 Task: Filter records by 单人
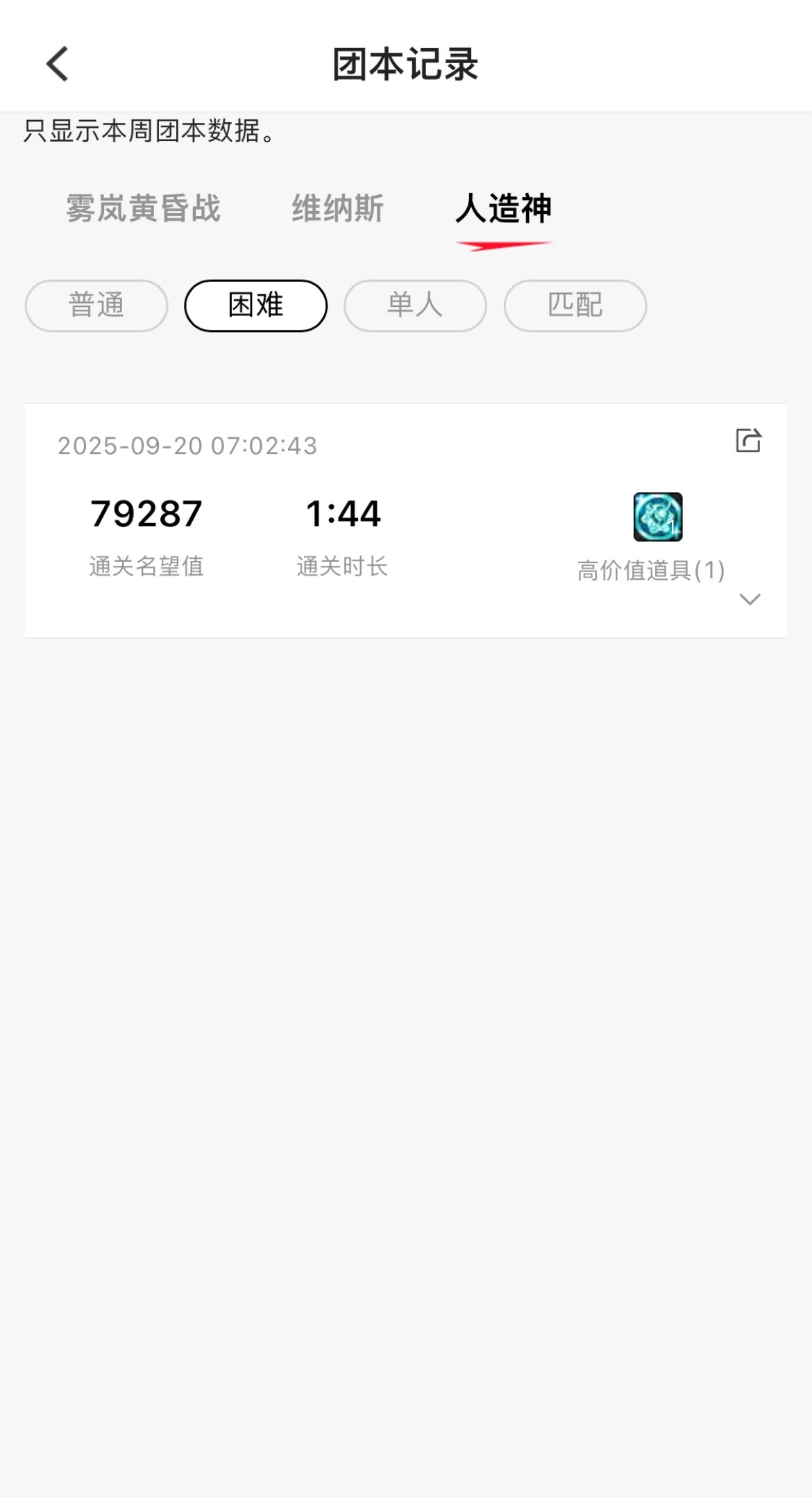415,306
